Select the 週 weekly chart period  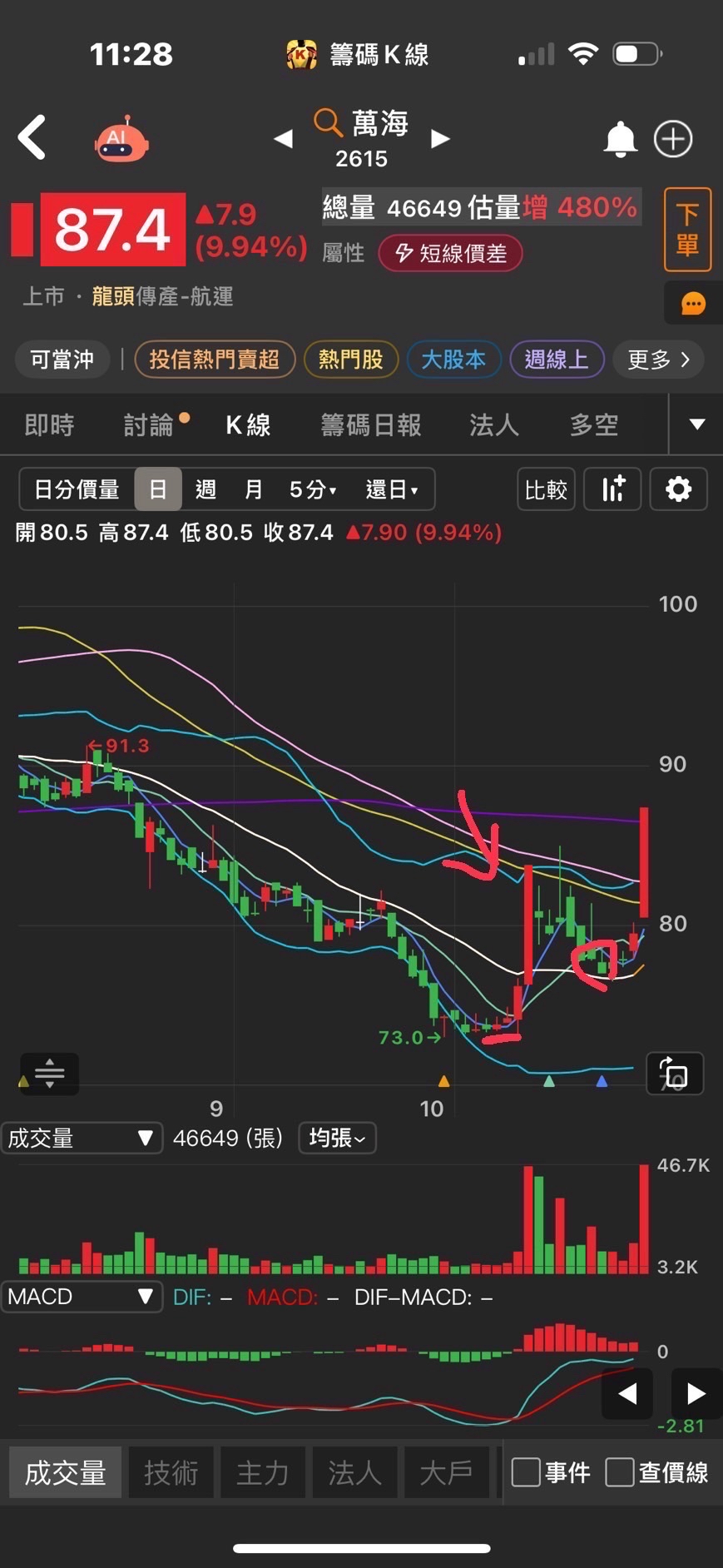pos(206,489)
